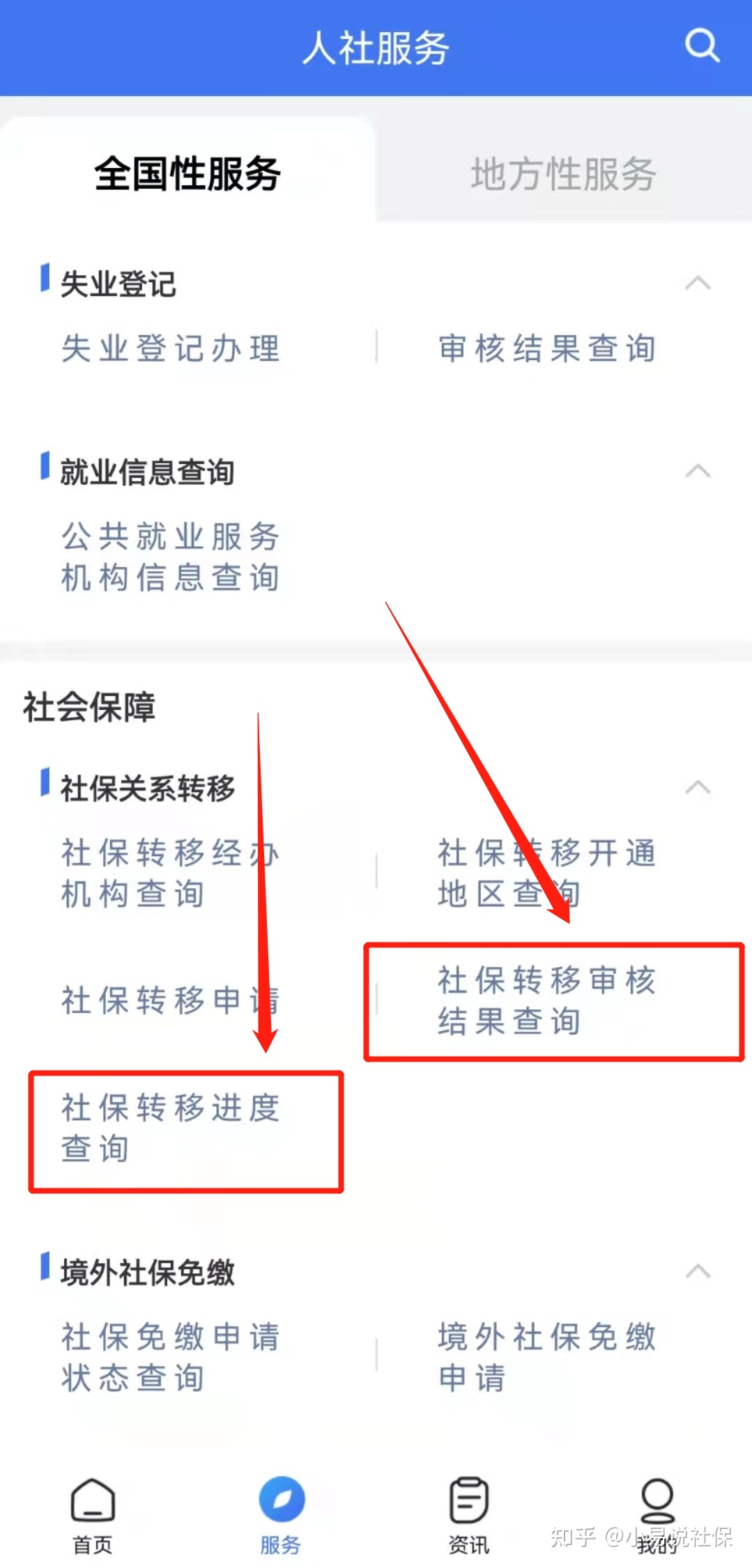
Task: Open 社保免缴申请状态查询
Action: 171,1357
